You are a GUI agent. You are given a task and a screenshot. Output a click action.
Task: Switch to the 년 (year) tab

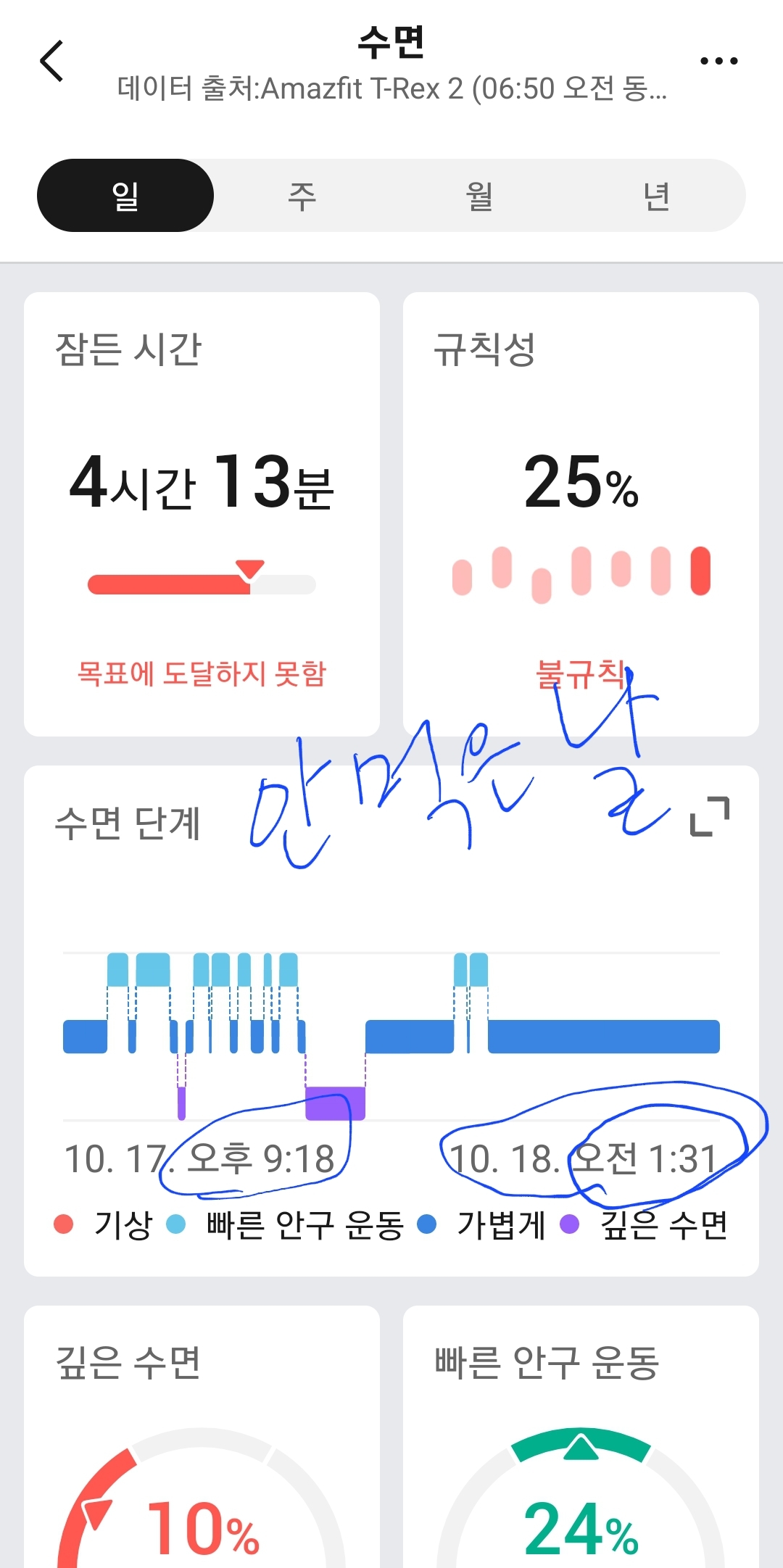click(x=656, y=196)
